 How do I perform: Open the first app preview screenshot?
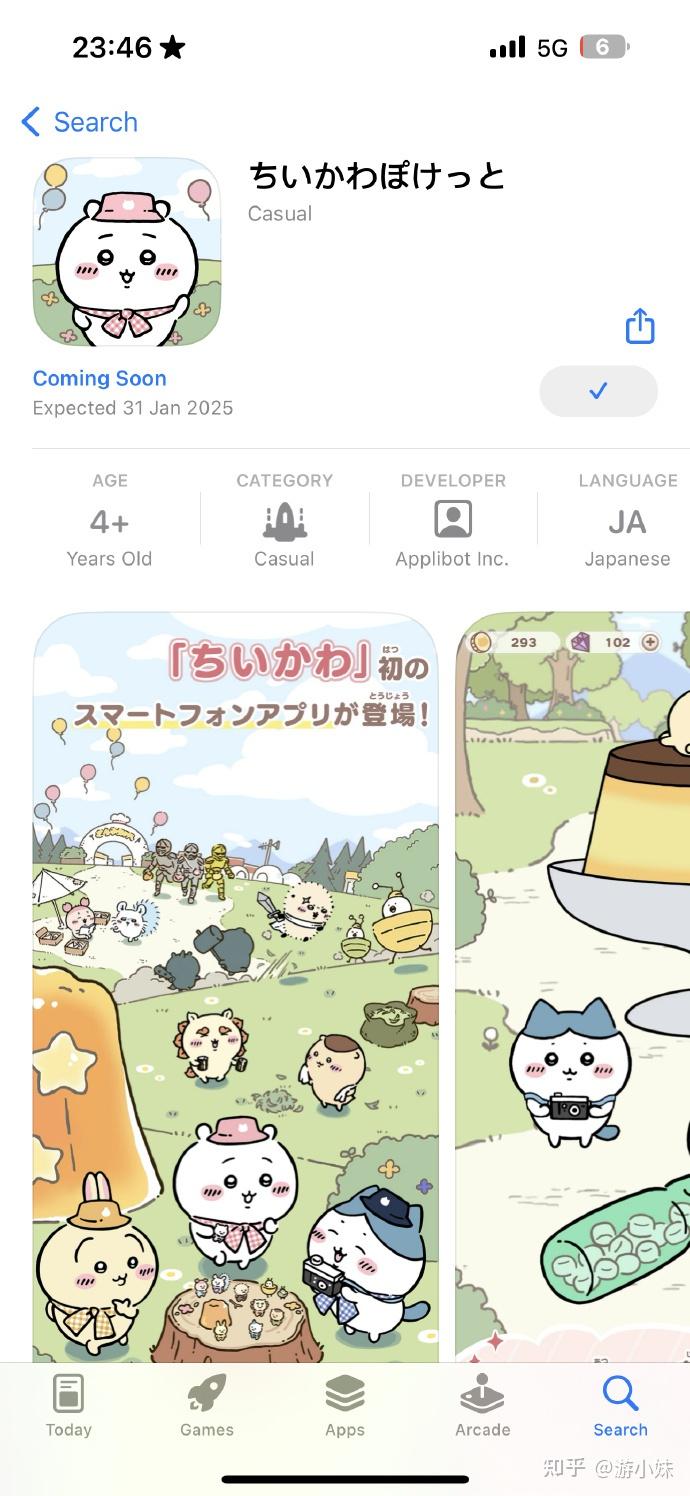(x=236, y=985)
